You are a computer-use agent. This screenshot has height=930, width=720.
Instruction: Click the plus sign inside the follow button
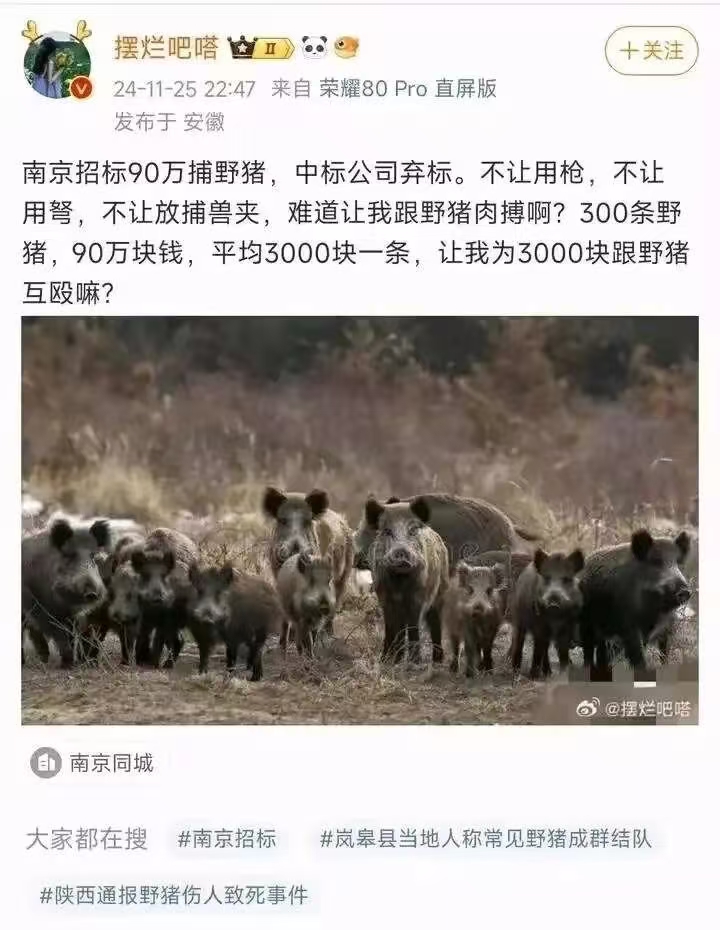pyautogui.click(x=628, y=51)
